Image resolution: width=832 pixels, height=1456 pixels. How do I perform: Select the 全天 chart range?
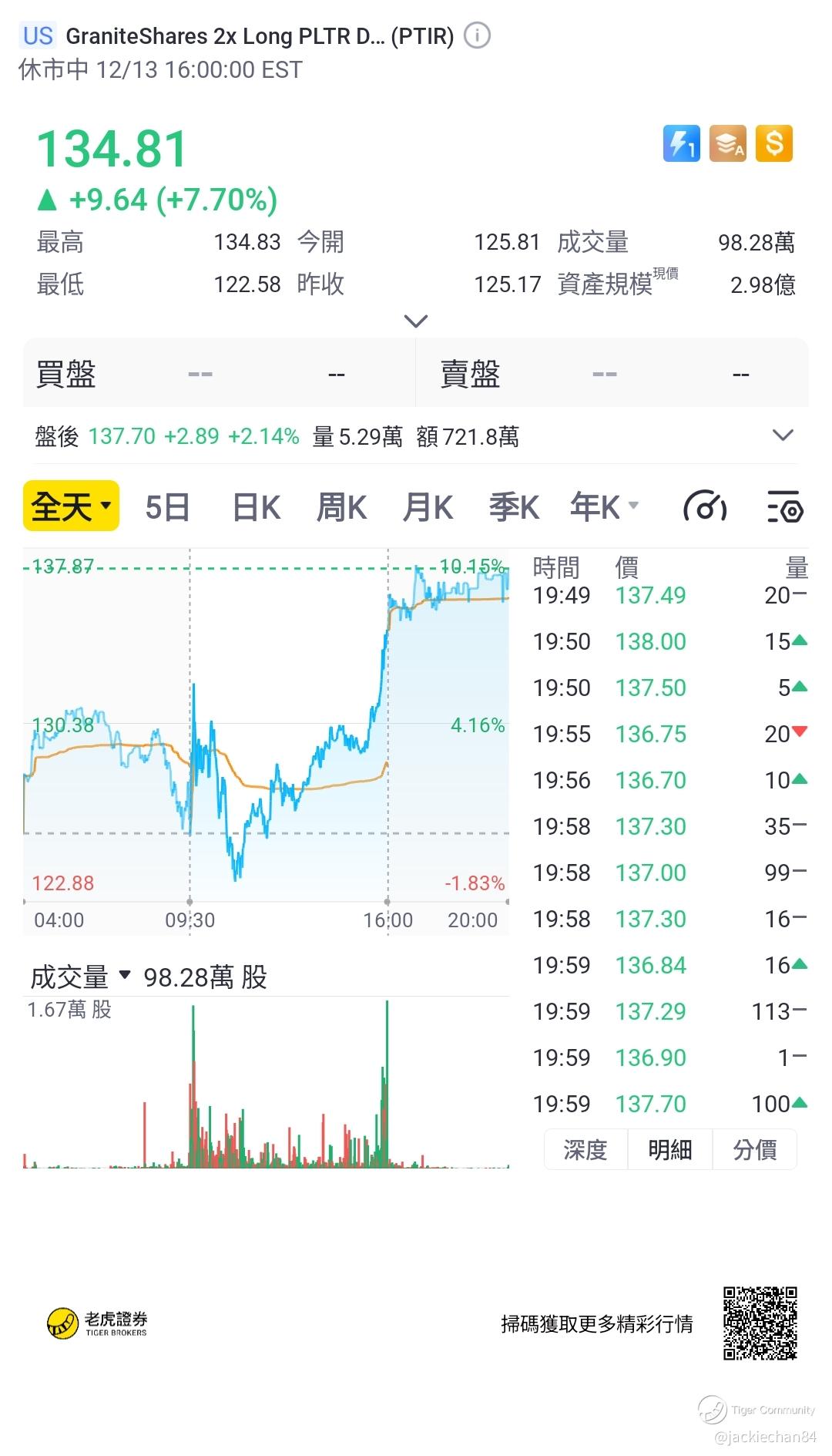click(x=71, y=506)
